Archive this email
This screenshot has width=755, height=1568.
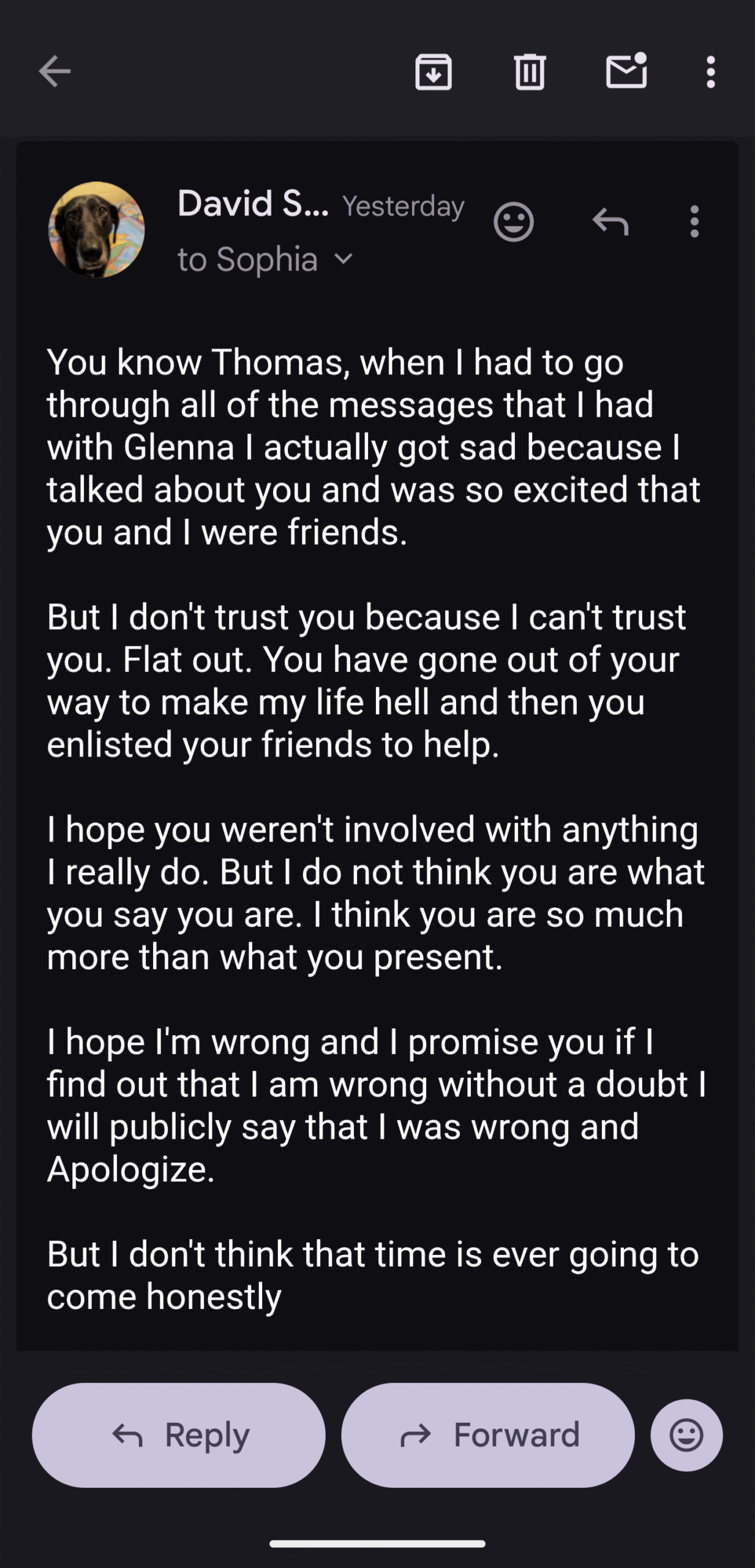point(434,72)
